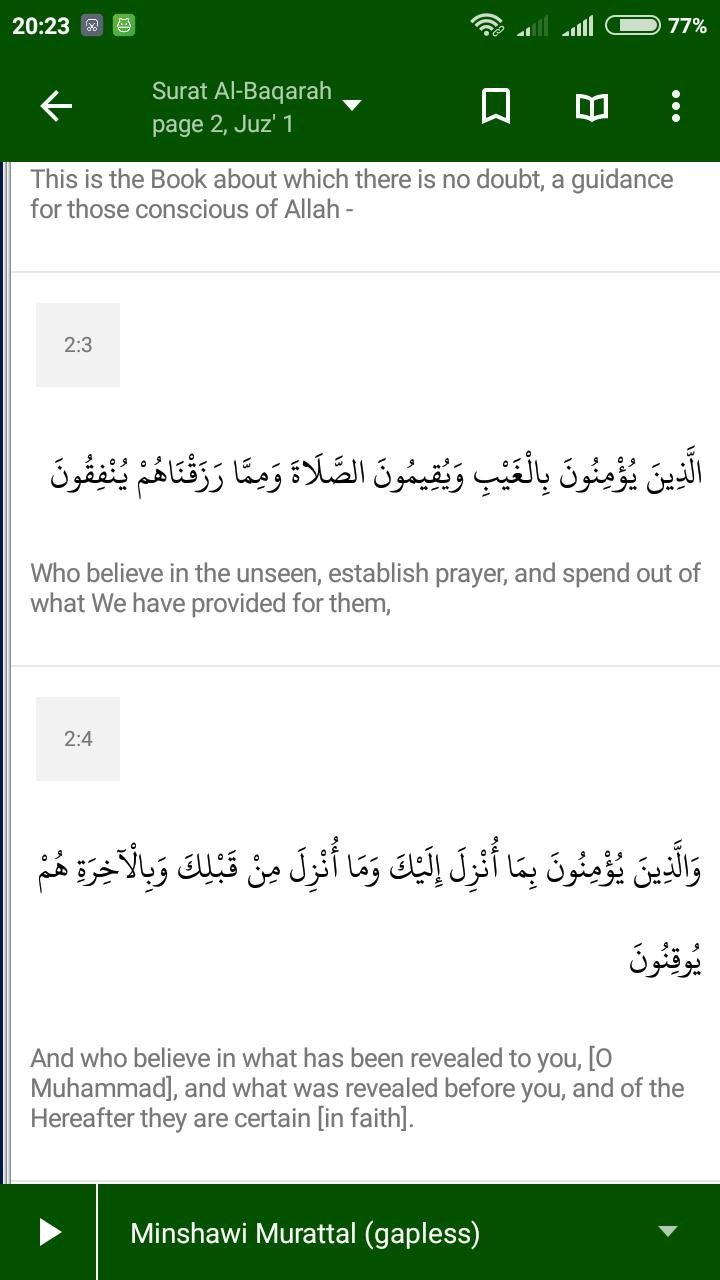The image size is (720, 1280).
Task: Select the 2:3 verse number badge
Action: (x=78, y=345)
